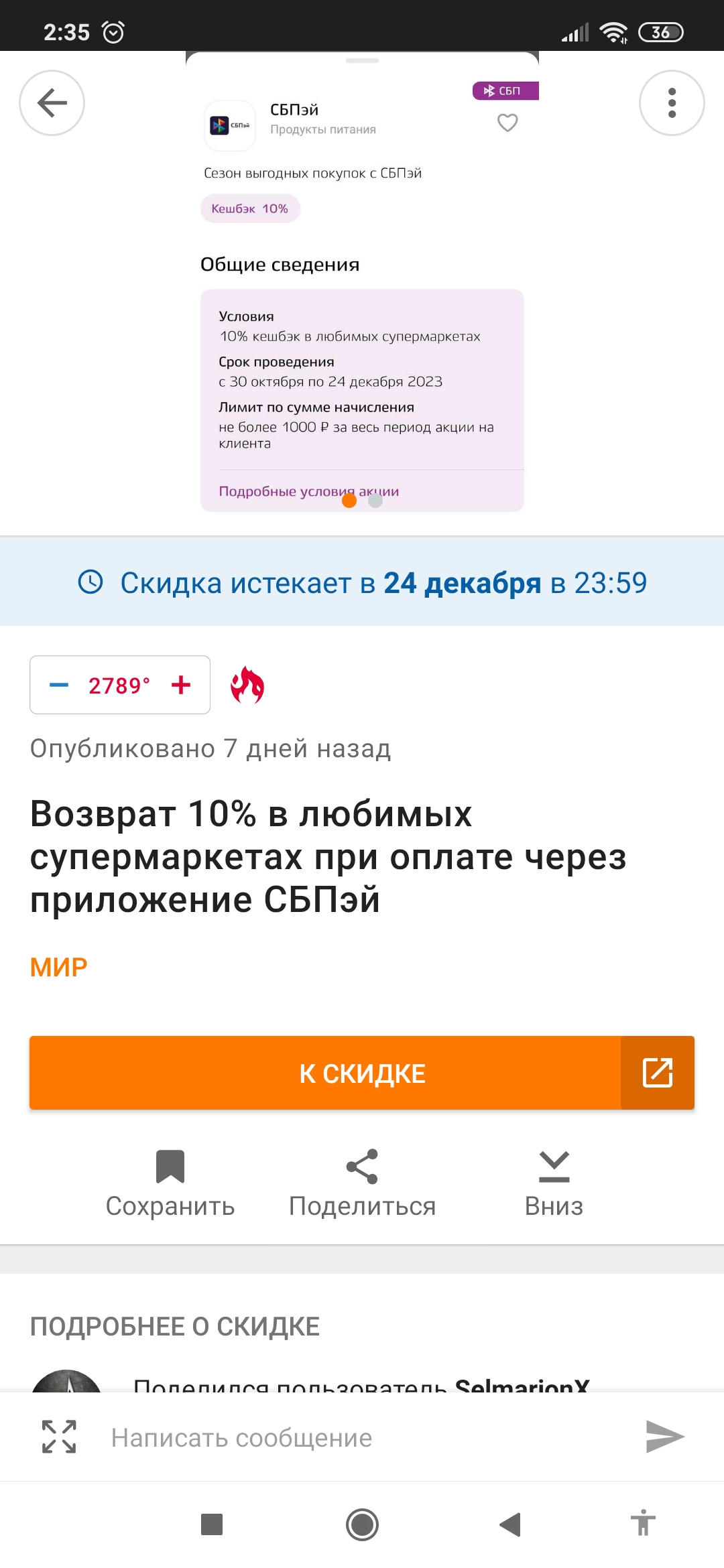The image size is (724, 1568).
Task: Open the three-dot overflow menu
Action: tap(672, 103)
